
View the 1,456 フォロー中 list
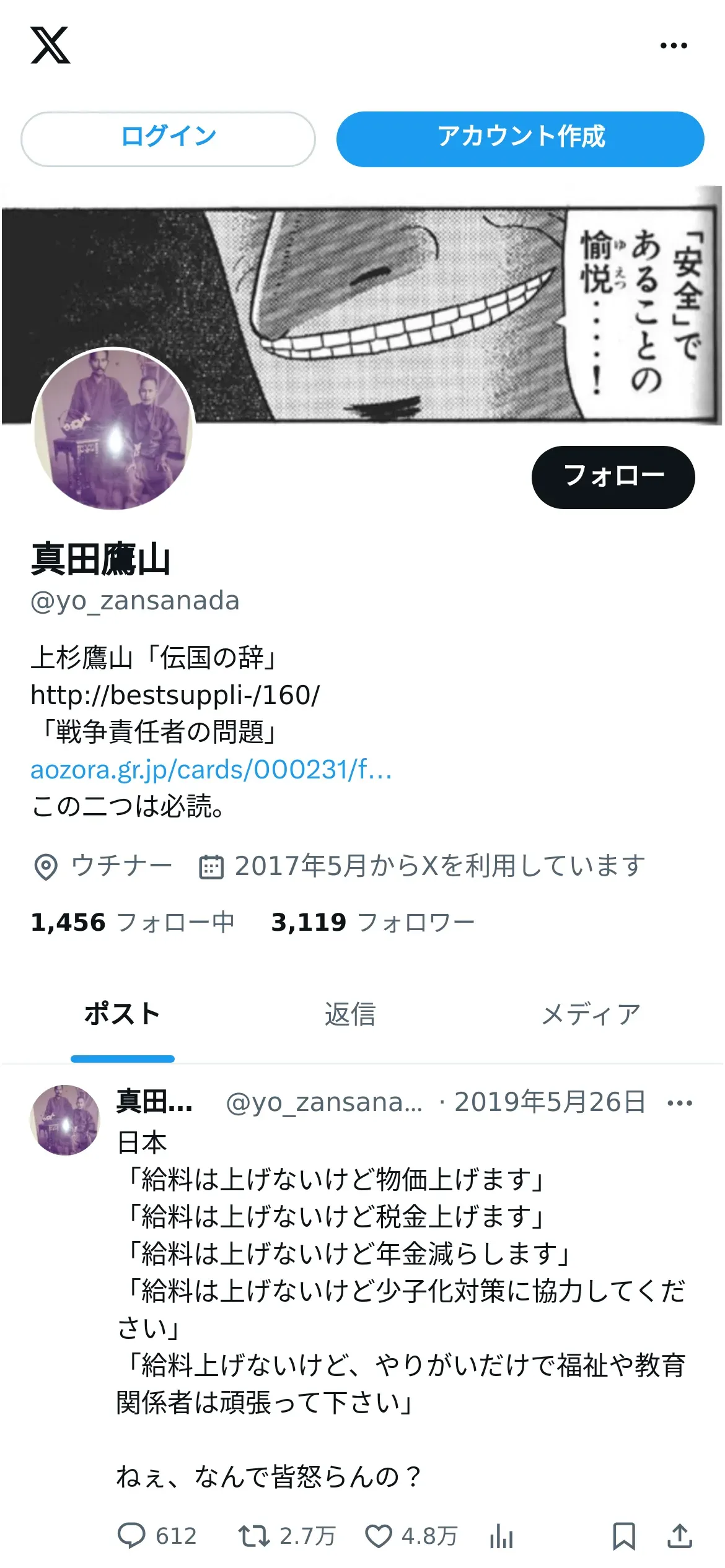click(133, 923)
